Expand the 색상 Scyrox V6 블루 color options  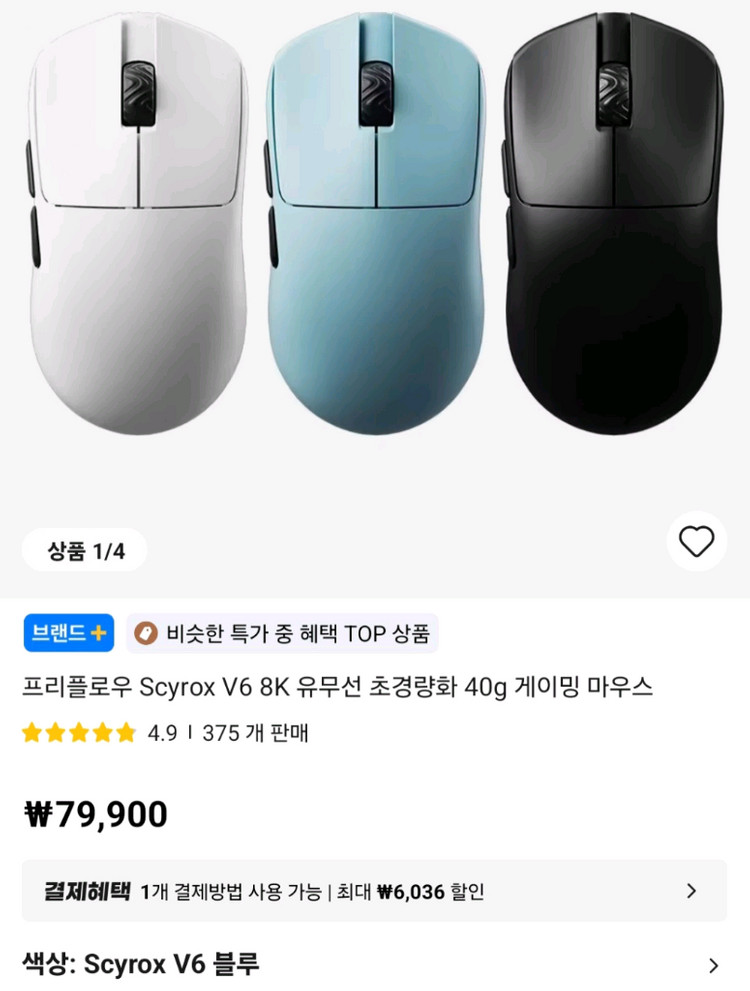coord(374,965)
